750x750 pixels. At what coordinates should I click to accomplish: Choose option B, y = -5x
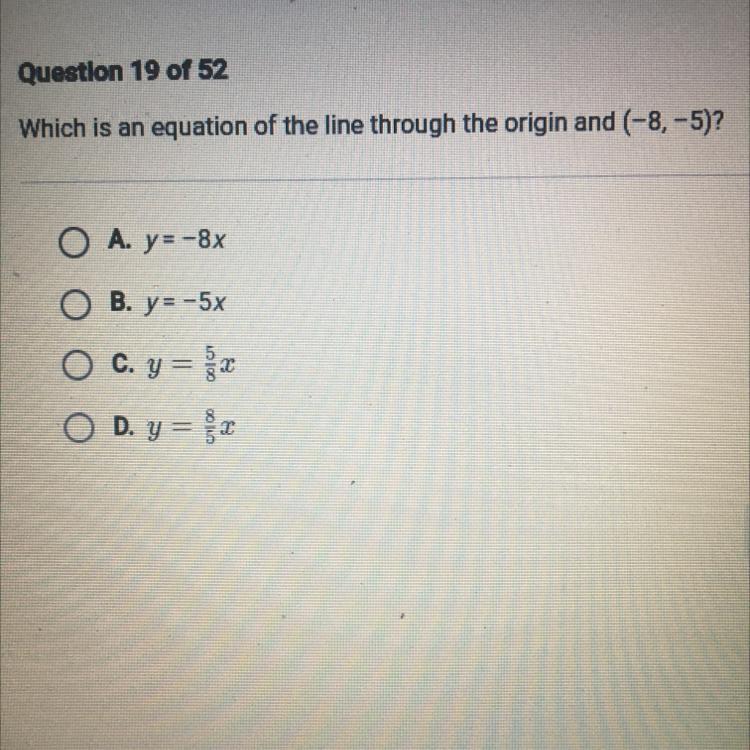point(75,301)
